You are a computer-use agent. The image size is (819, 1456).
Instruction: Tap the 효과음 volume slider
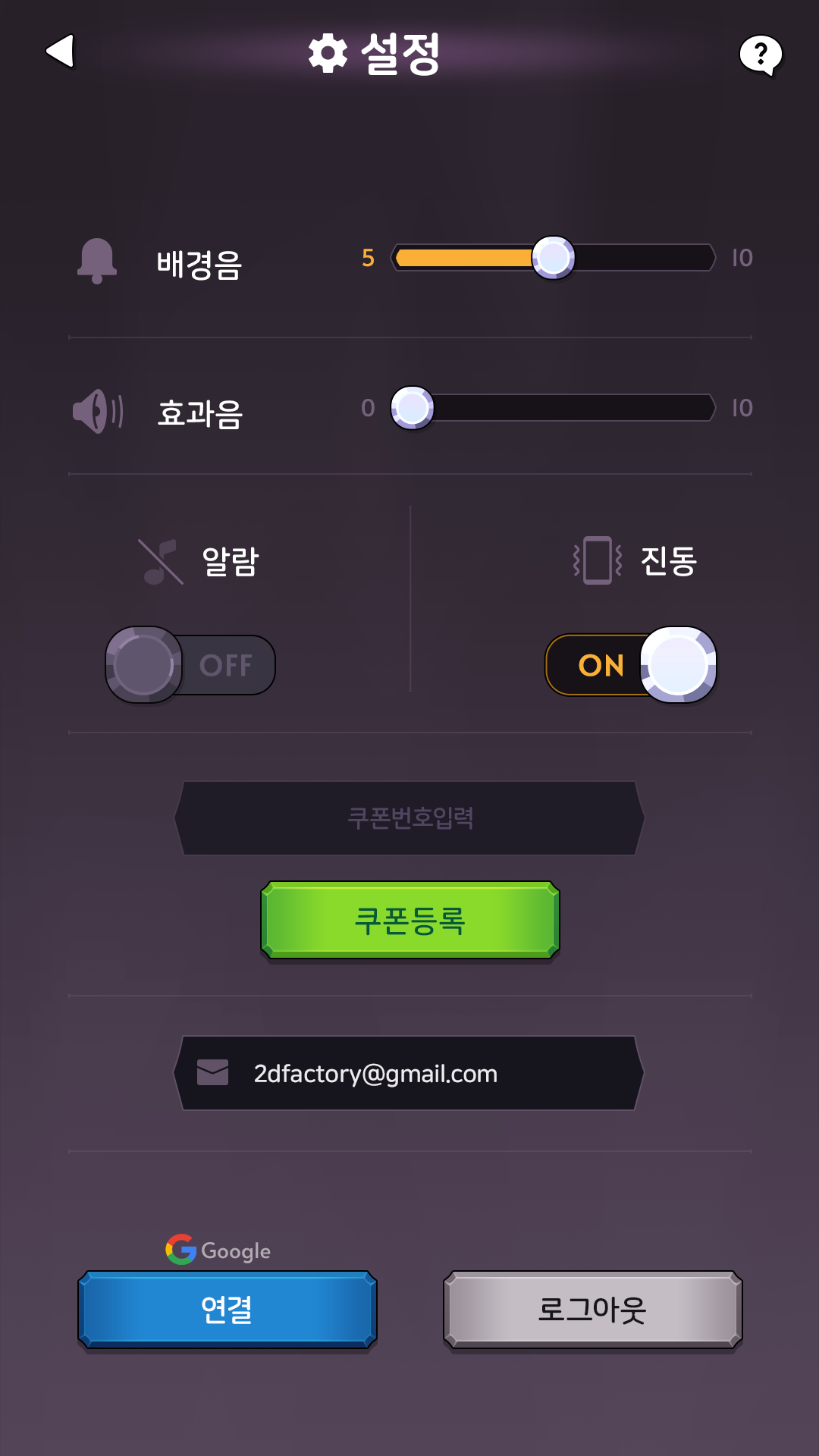(x=553, y=408)
